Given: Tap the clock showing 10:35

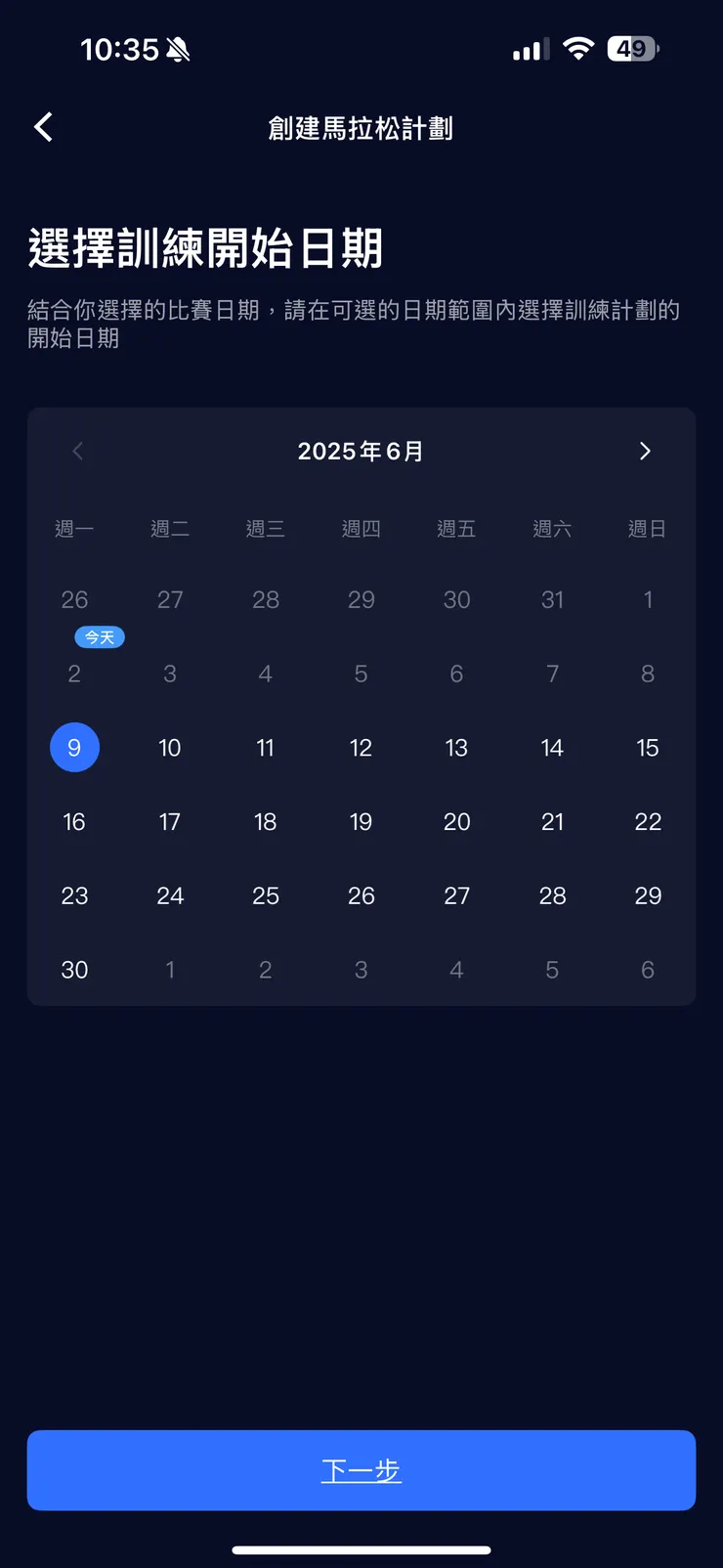Looking at the screenshot, I should click(x=120, y=49).
